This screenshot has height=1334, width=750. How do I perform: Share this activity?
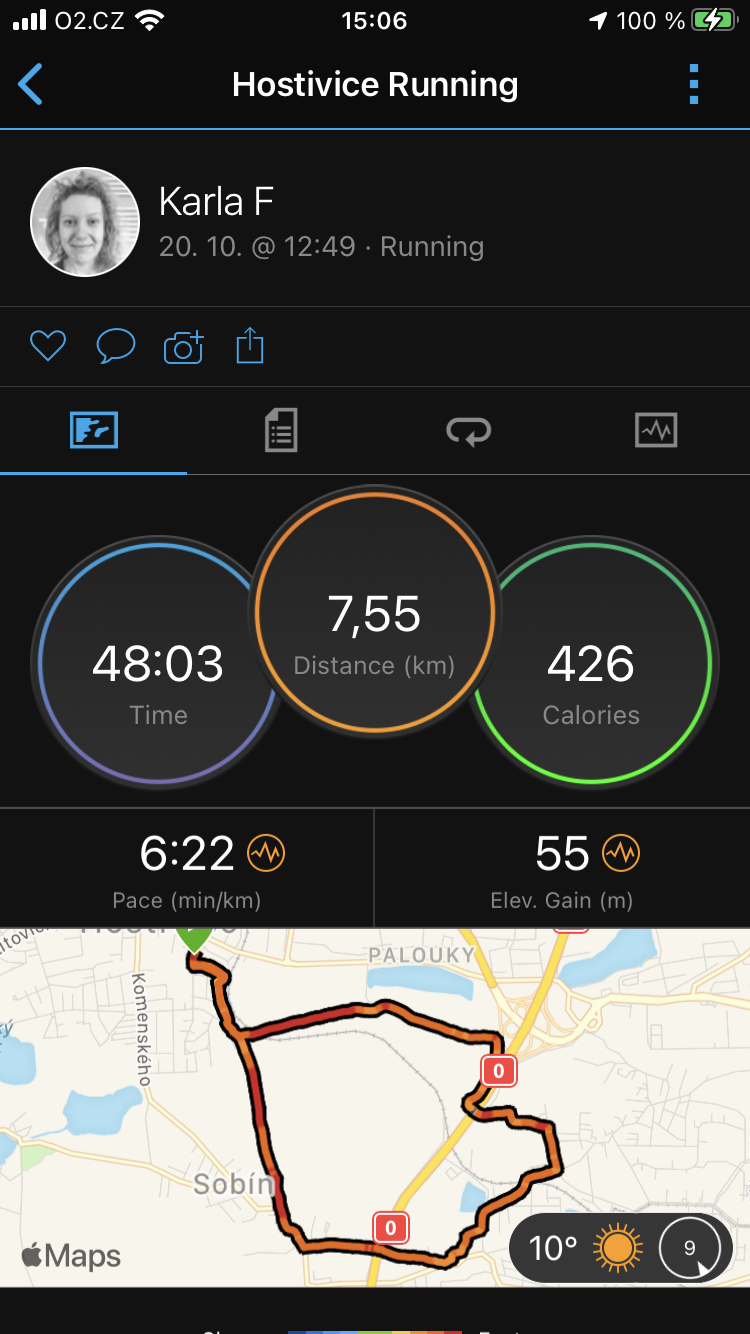pos(250,346)
